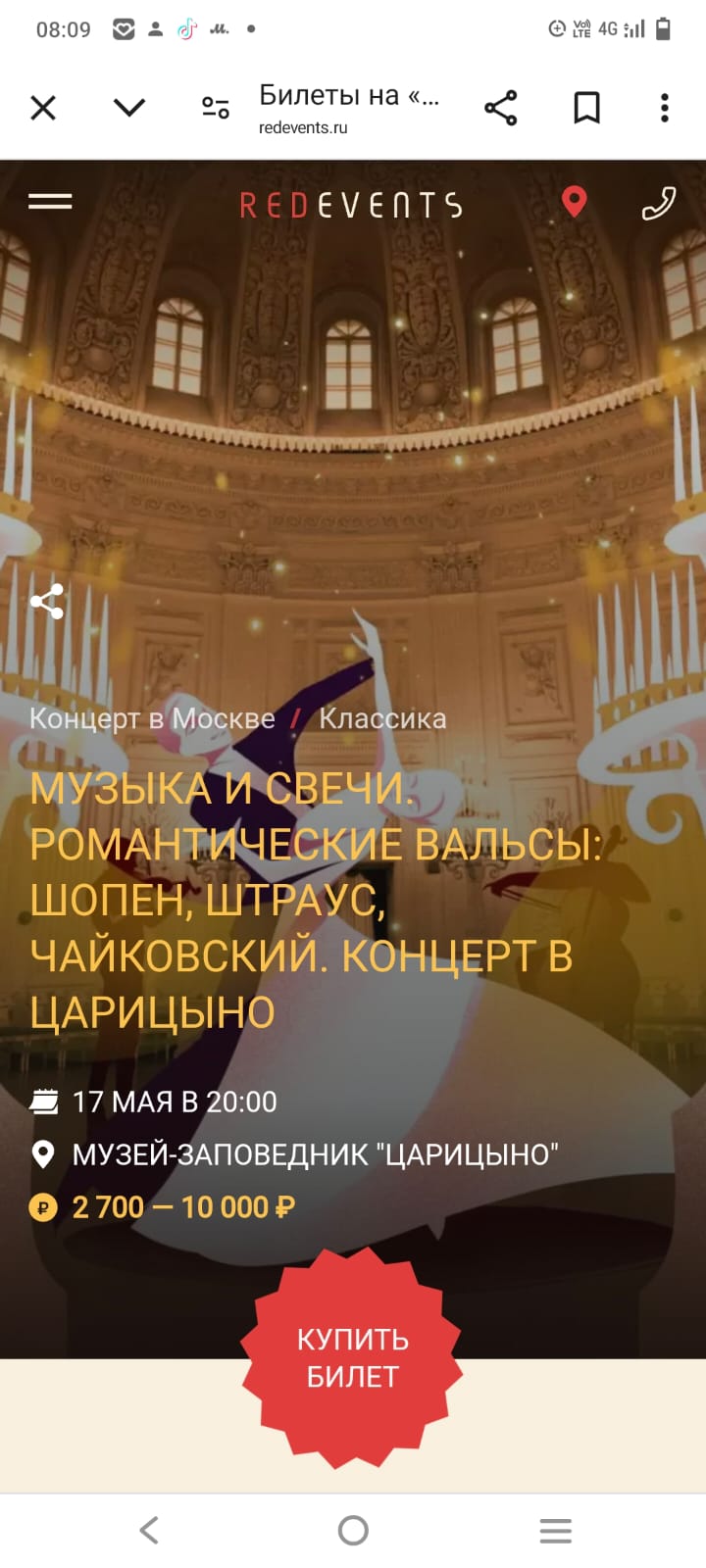
Task: Open the browser overflow menu
Action: (x=665, y=108)
